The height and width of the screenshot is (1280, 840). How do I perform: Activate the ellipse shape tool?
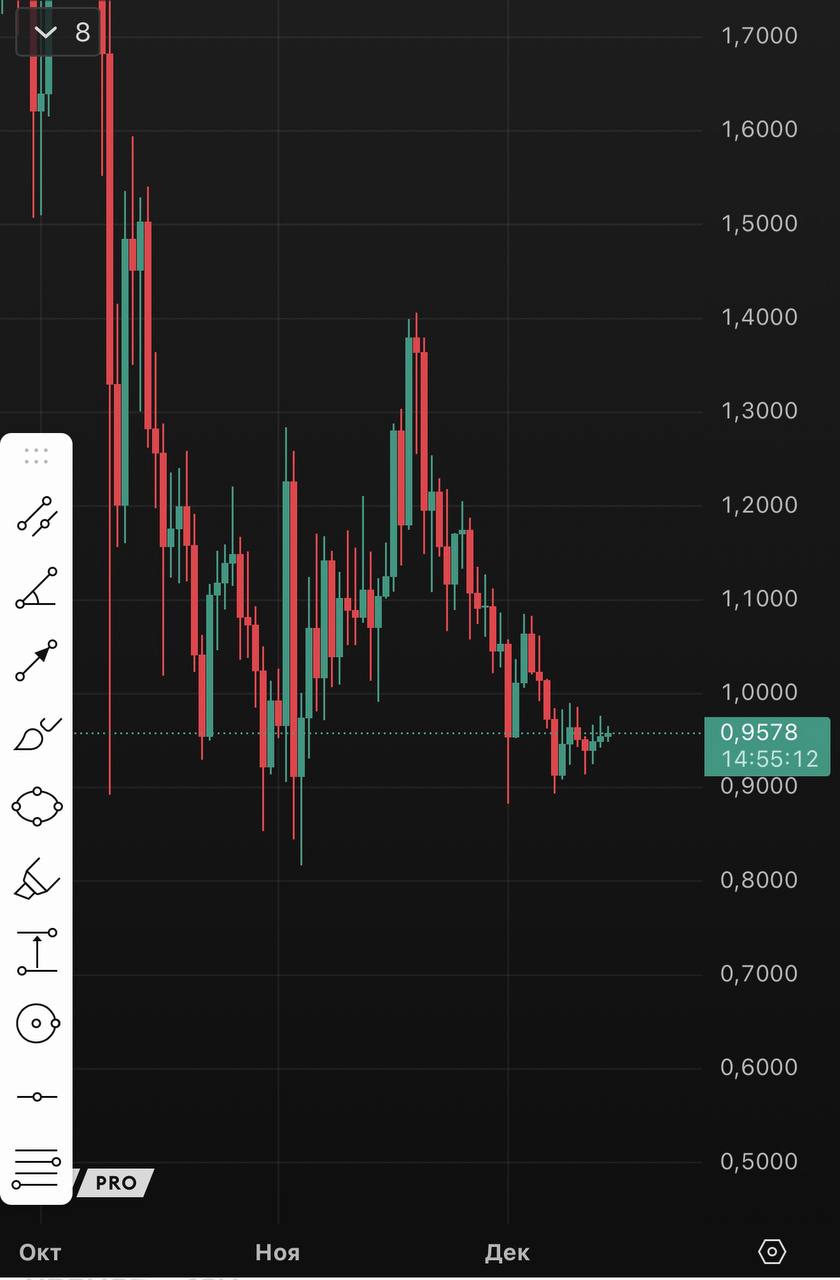click(x=37, y=805)
